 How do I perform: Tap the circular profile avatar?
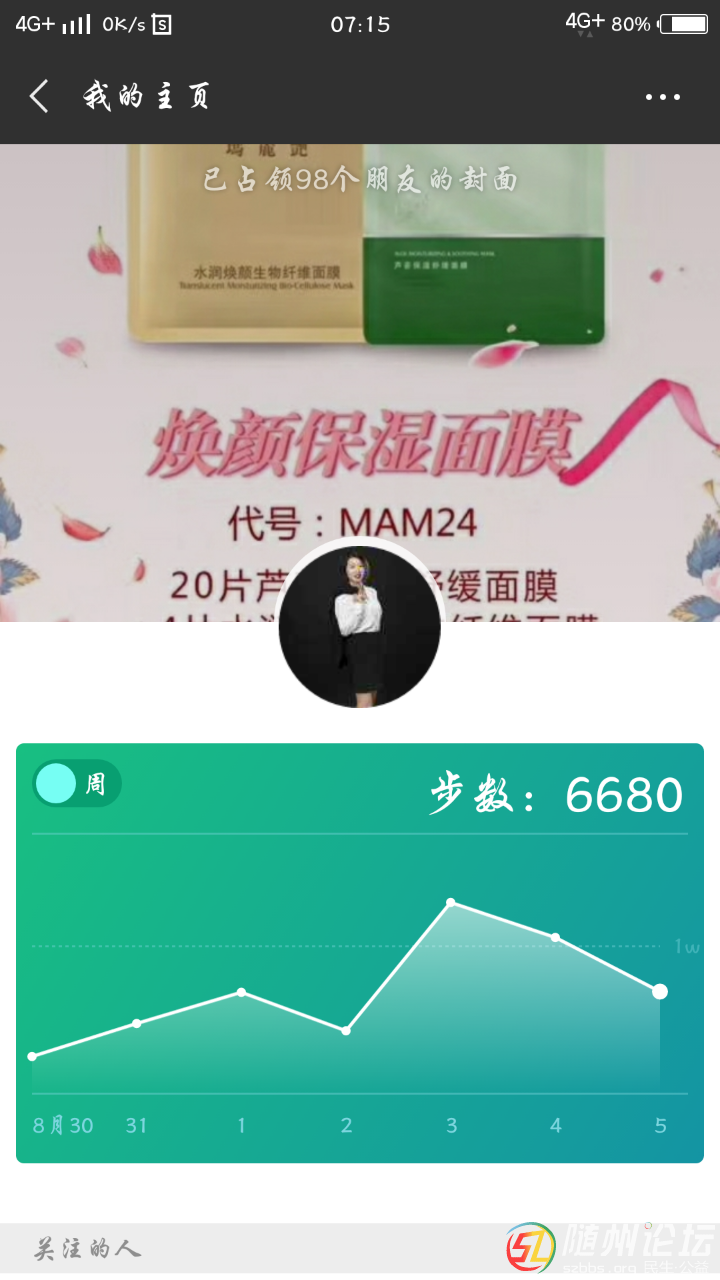coord(360,627)
